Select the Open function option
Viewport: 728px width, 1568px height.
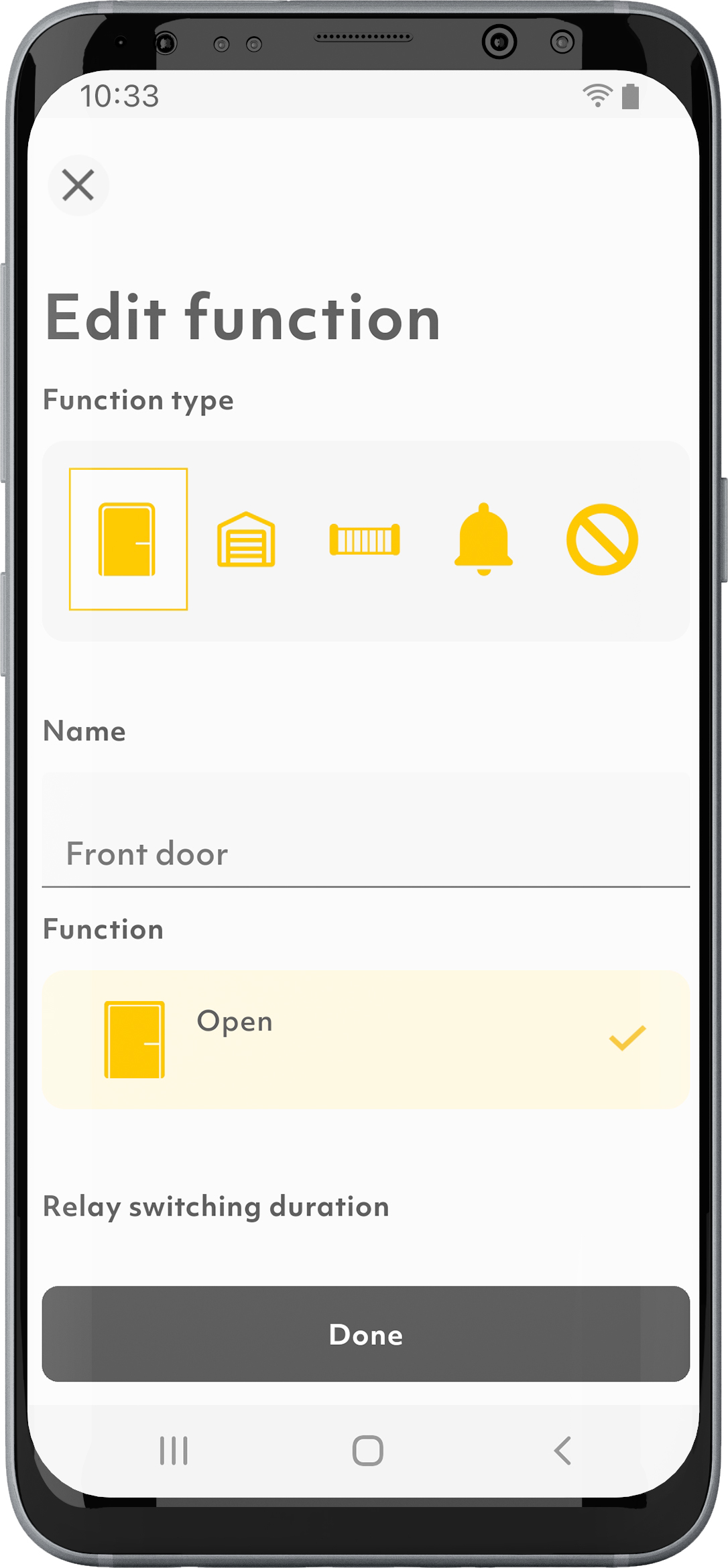(366, 1039)
